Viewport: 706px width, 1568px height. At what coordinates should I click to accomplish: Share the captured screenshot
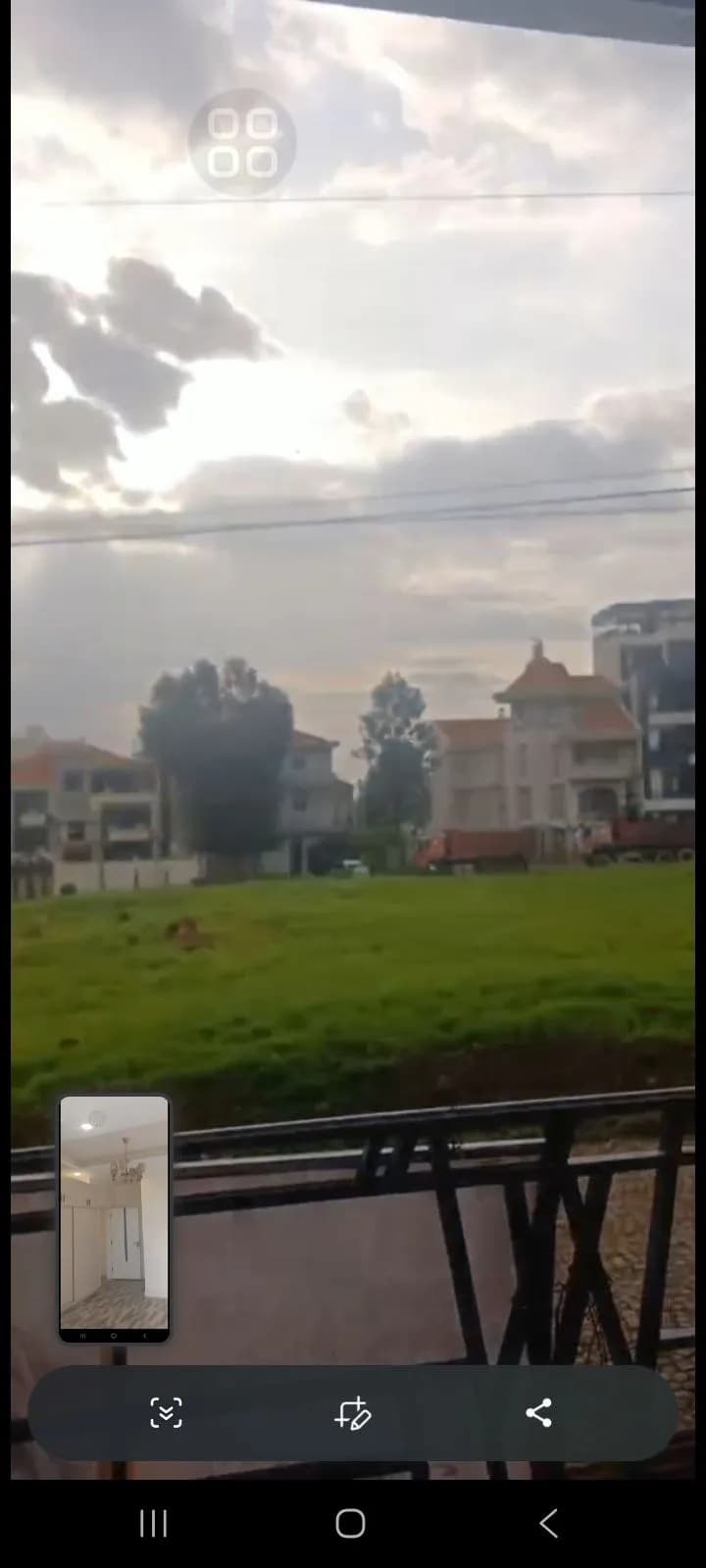tap(538, 1412)
